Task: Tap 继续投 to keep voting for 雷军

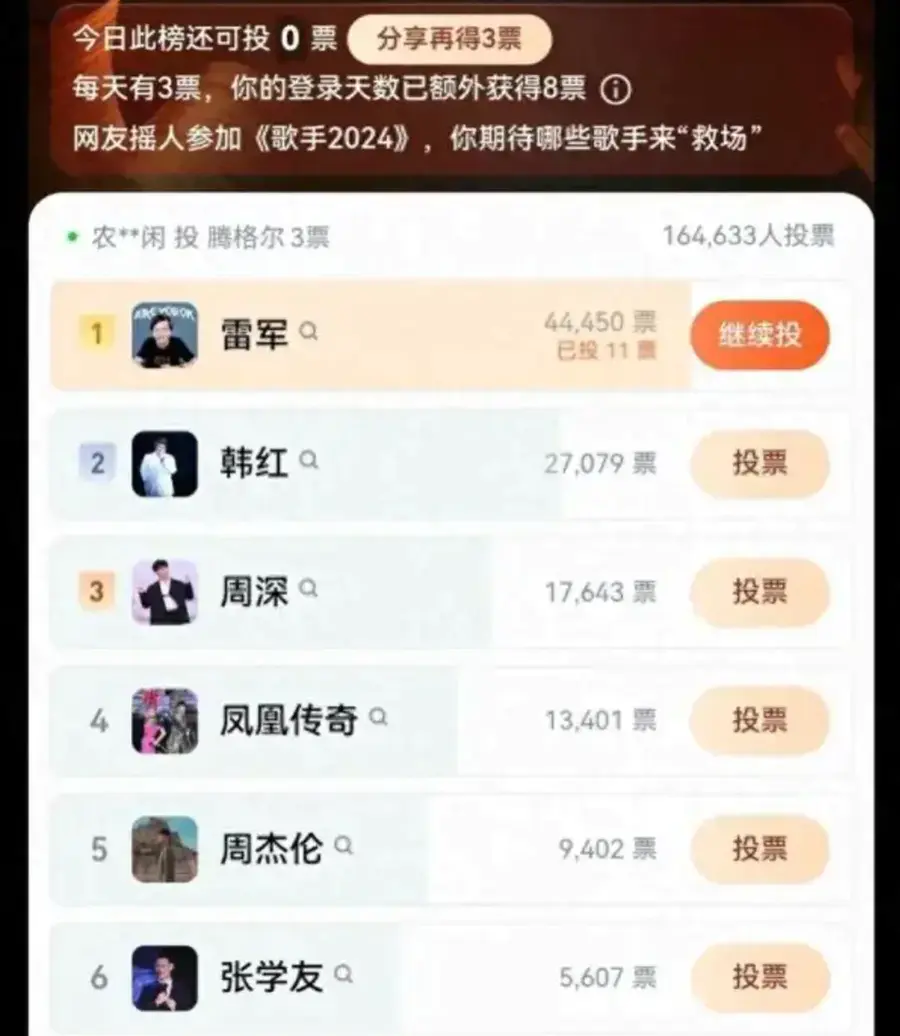Action: pos(760,334)
